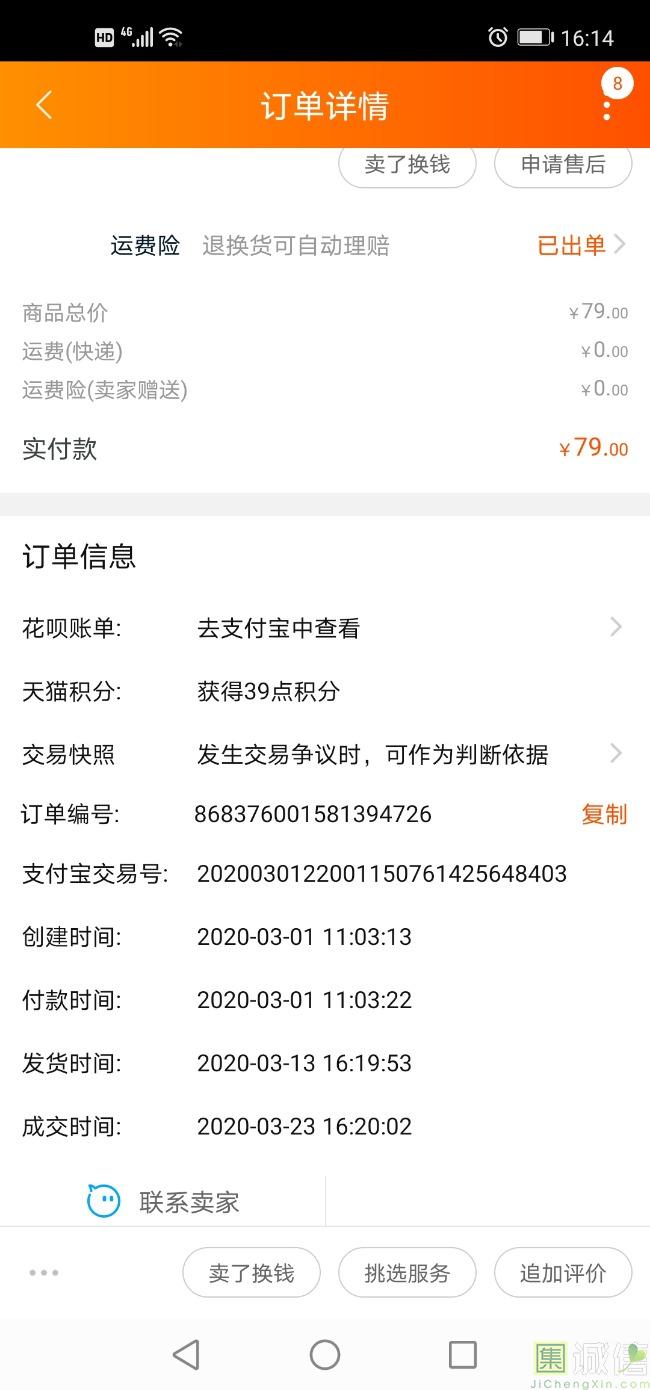
Task: Open the overflow menu with badge 8
Action: click(x=607, y=106)
